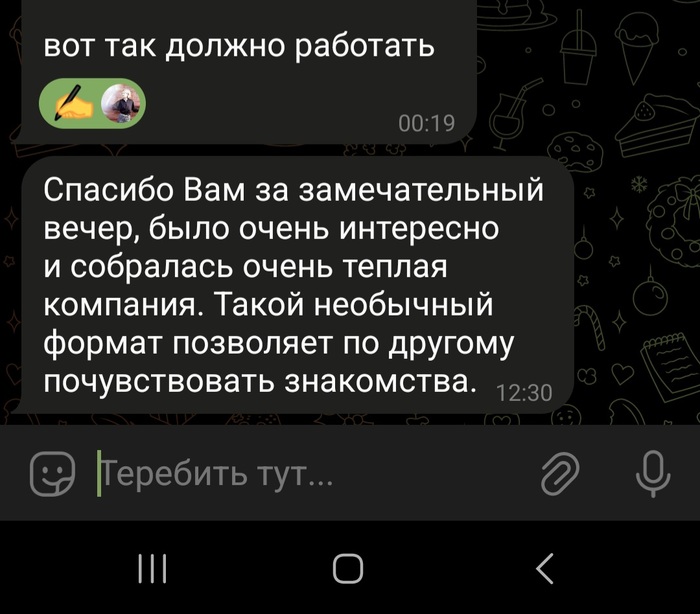This screenshot has width=700, height=614.
Task: Go back with the system back button
Action: [x=545, y=569]
